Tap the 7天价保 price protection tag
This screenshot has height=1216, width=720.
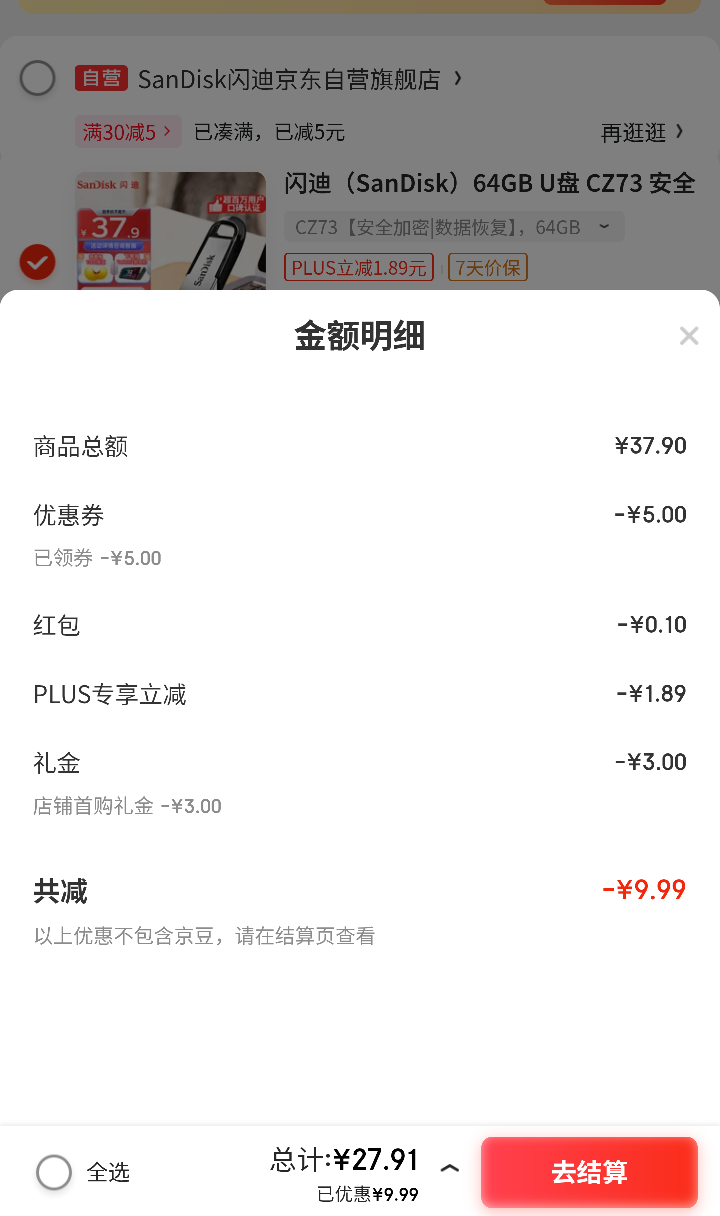point(487,267)
